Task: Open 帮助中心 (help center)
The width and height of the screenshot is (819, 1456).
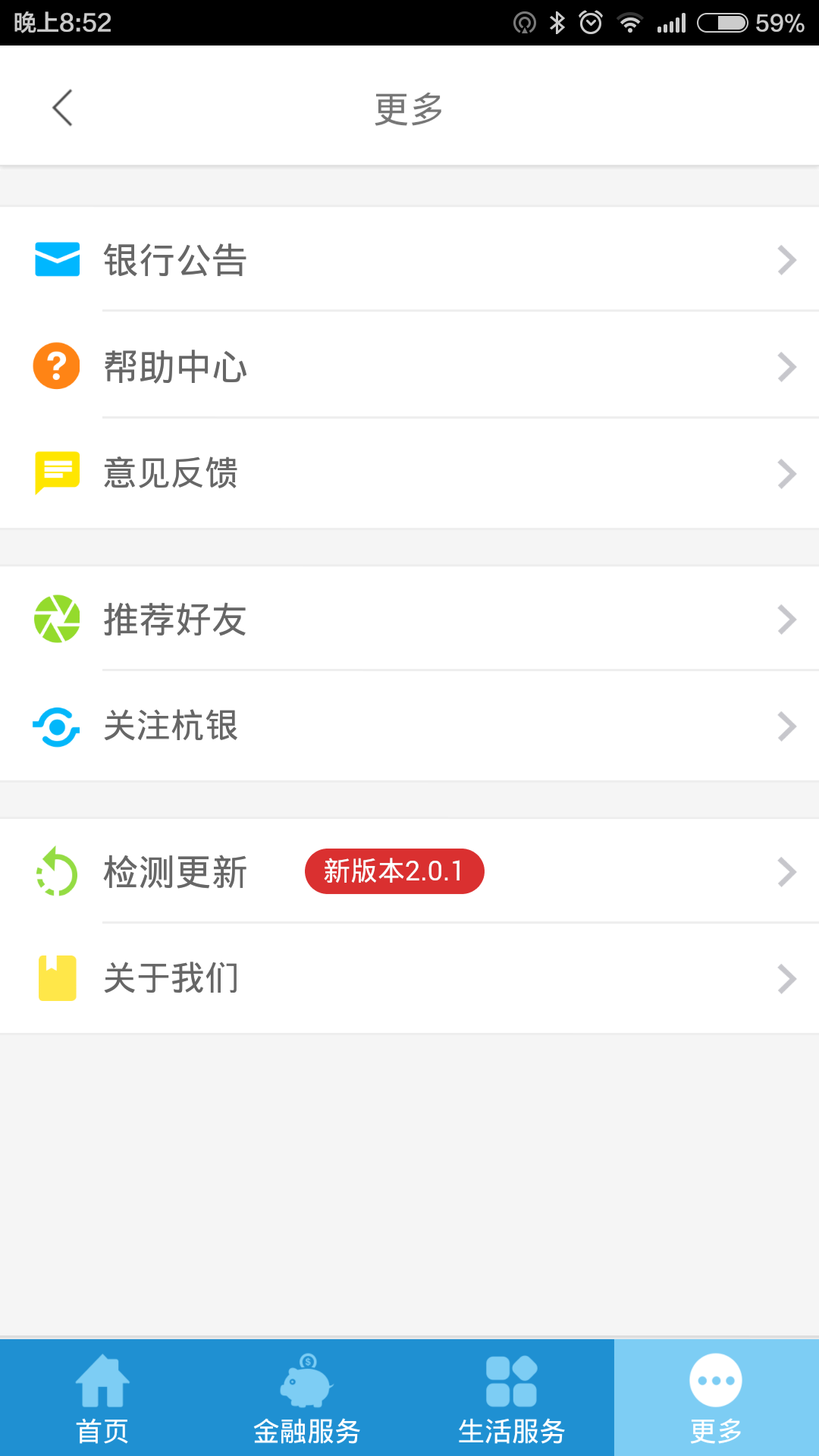Action: [409, 367]
